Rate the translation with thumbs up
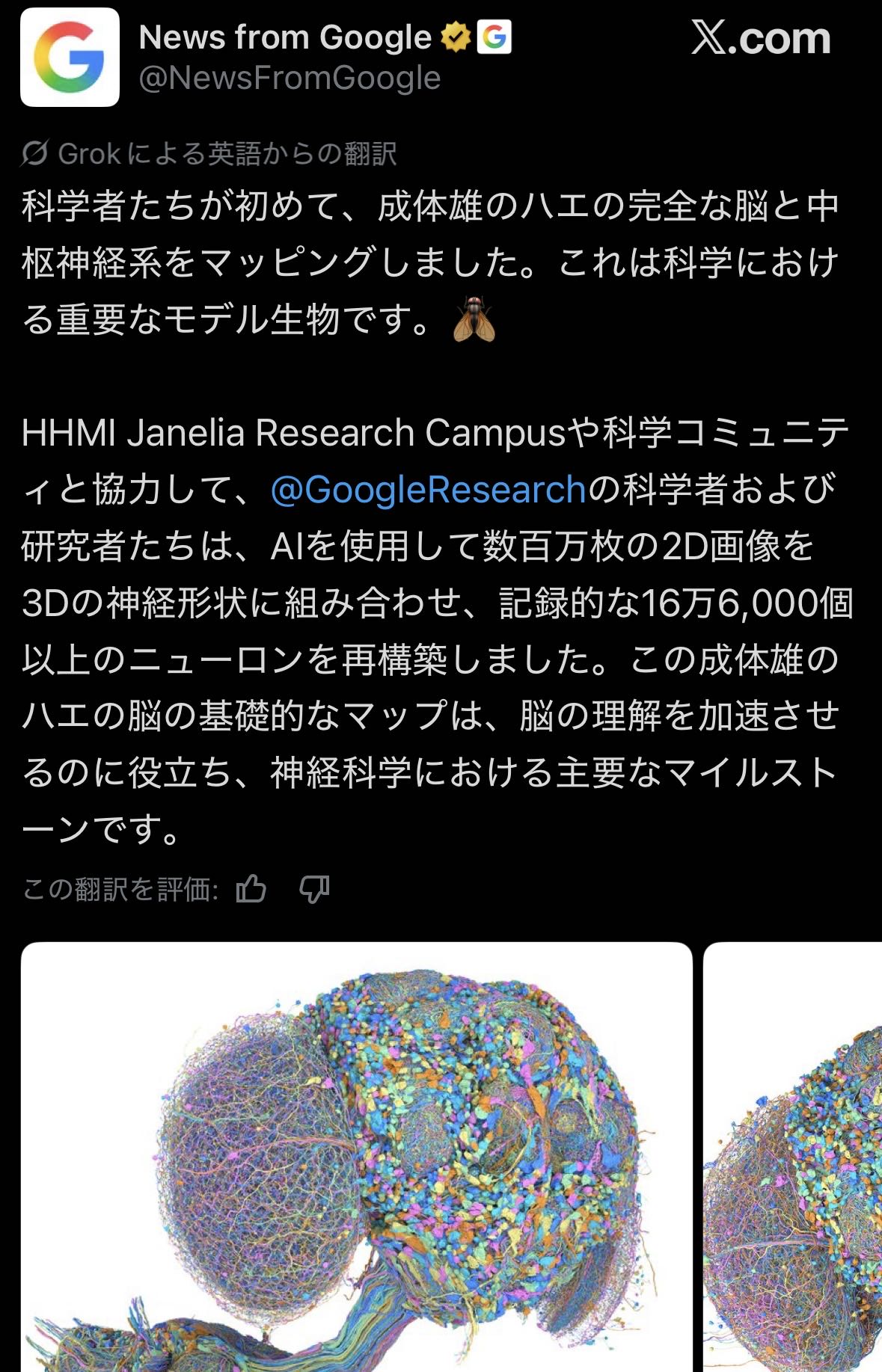The image size is (882, 1372). click(251, 889)
